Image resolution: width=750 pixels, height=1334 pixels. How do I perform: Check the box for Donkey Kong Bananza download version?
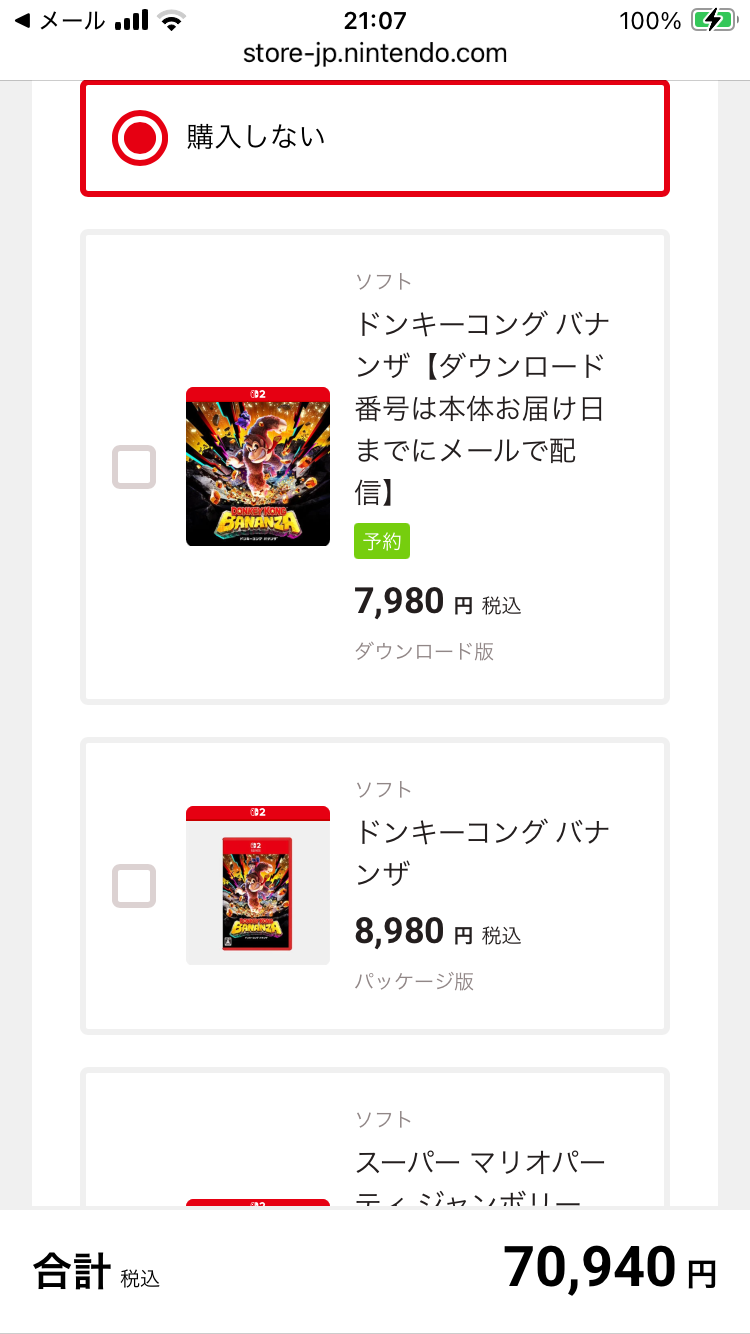point(134,467)
